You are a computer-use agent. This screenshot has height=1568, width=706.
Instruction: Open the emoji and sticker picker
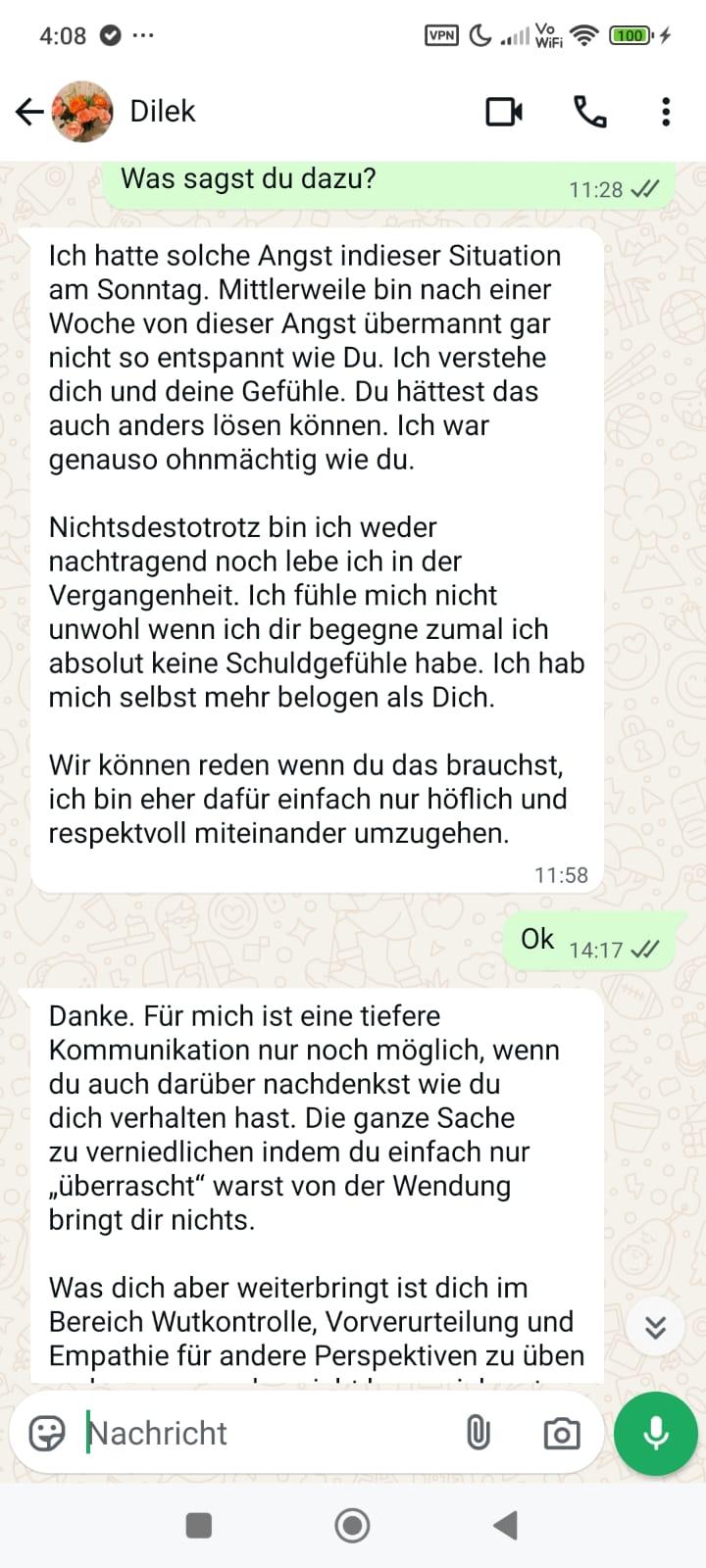click(x=47, y=1433)
